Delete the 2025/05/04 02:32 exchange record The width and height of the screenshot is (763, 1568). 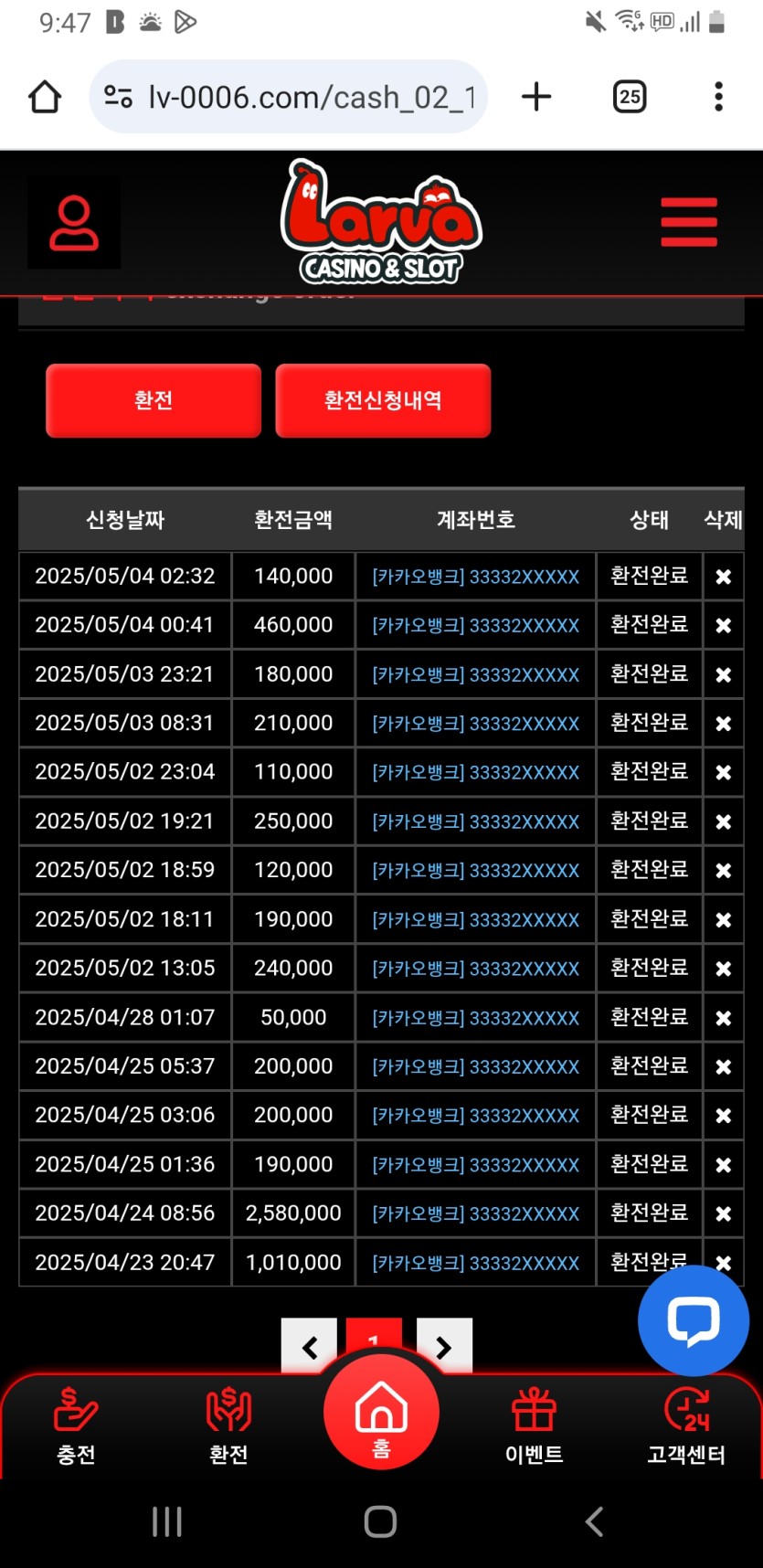point(723,577)
